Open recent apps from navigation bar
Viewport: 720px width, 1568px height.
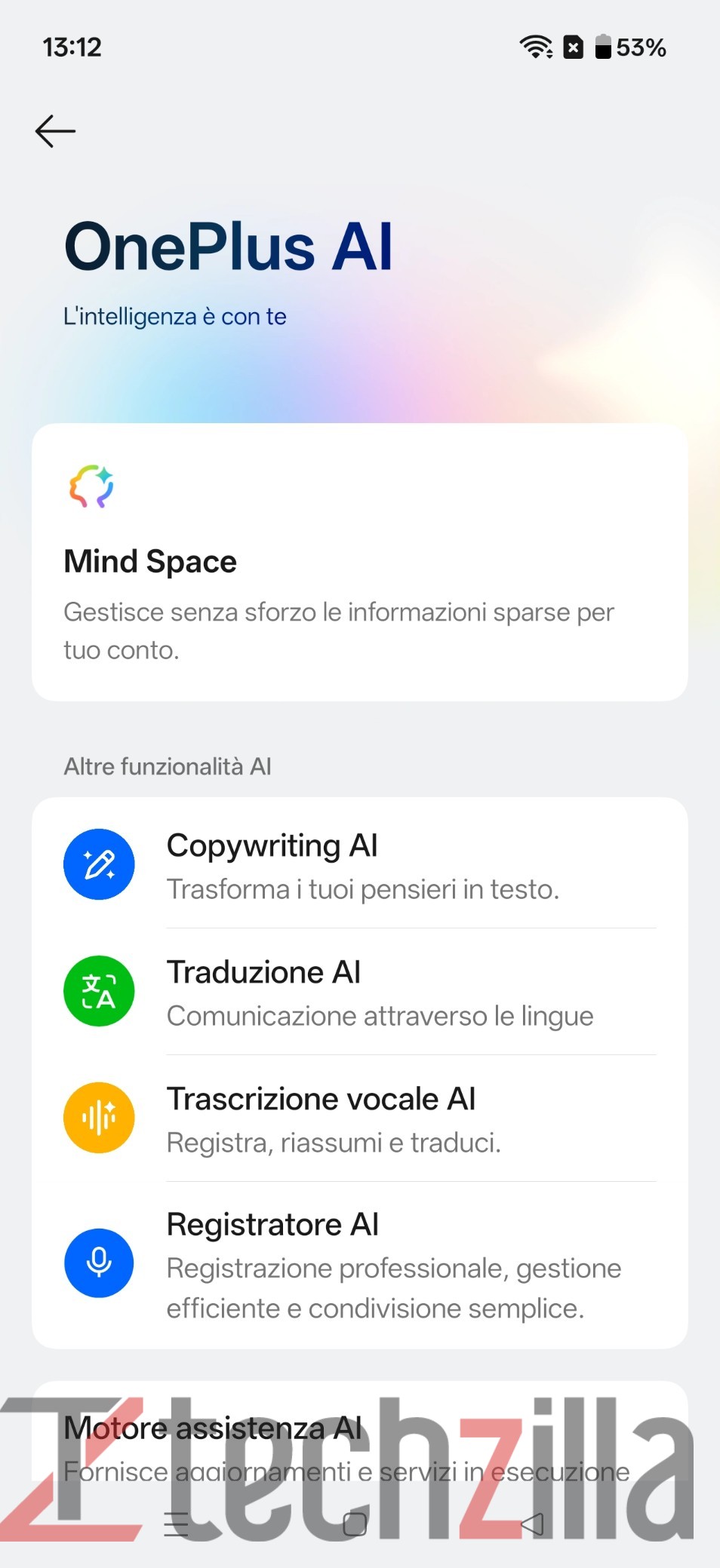[176, 1524]
